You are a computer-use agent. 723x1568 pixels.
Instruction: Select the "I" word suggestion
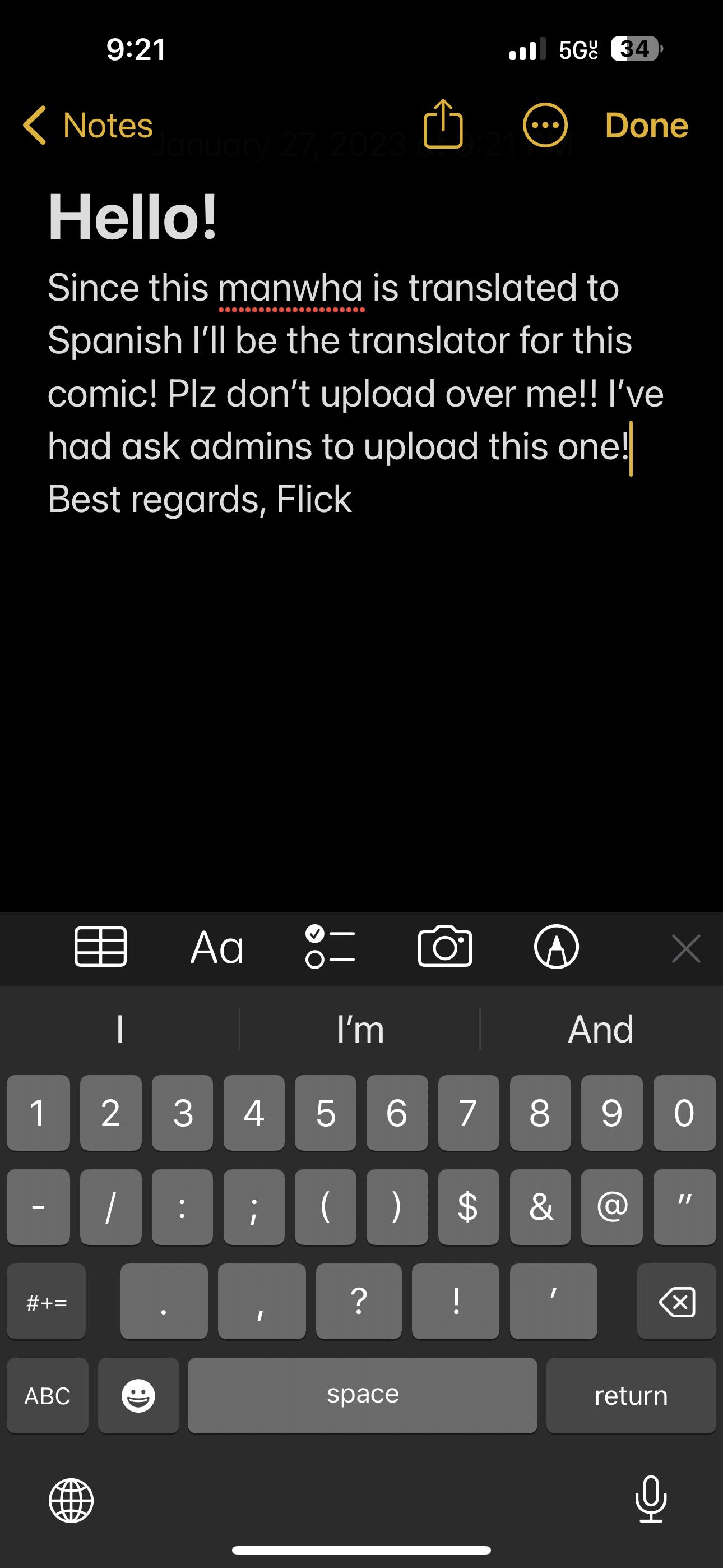point(120,1029)
